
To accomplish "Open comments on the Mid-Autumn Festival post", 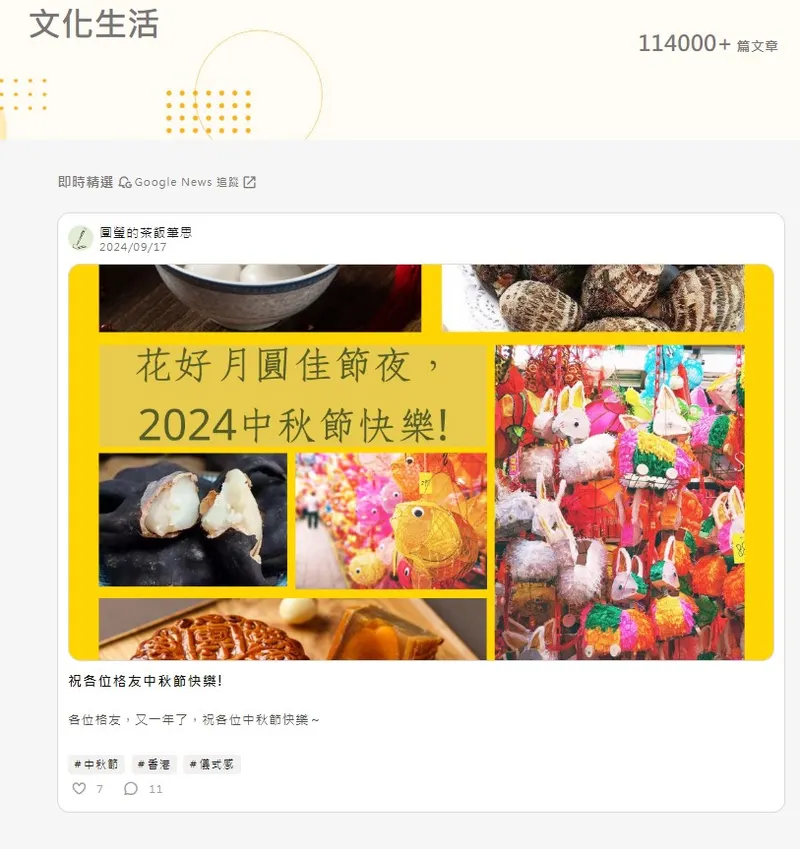I will pos(131,789).
